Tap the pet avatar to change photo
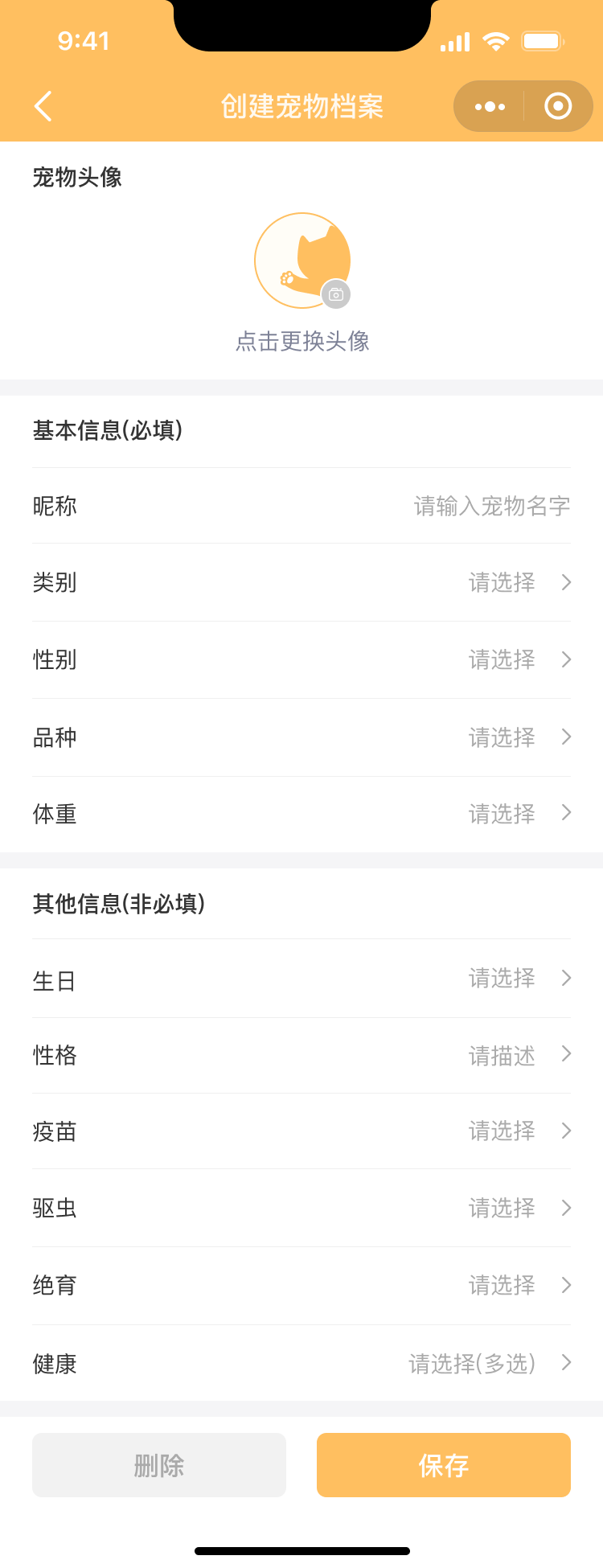 [x=302, y=261]
